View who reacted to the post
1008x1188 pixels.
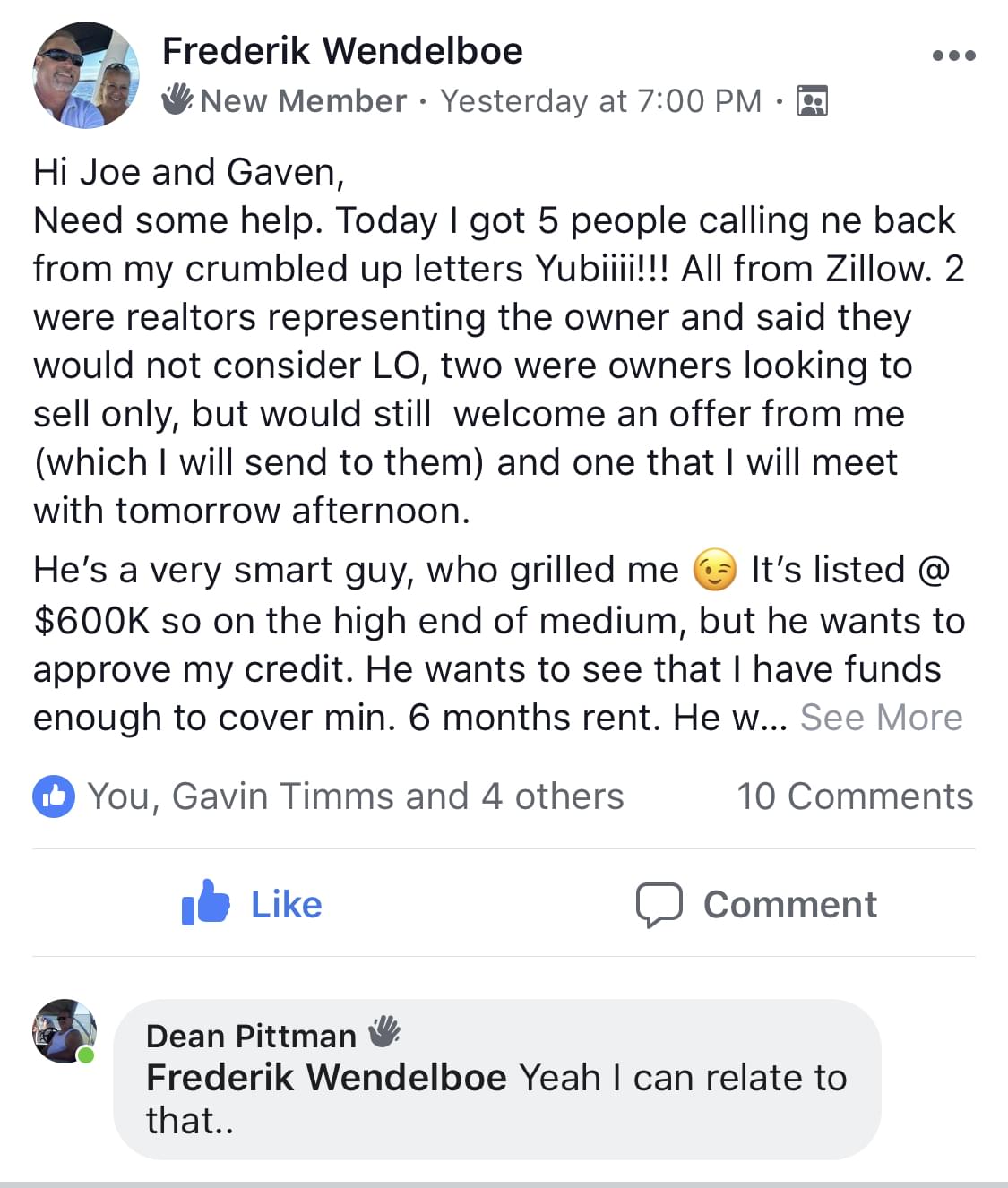point(354,796)
